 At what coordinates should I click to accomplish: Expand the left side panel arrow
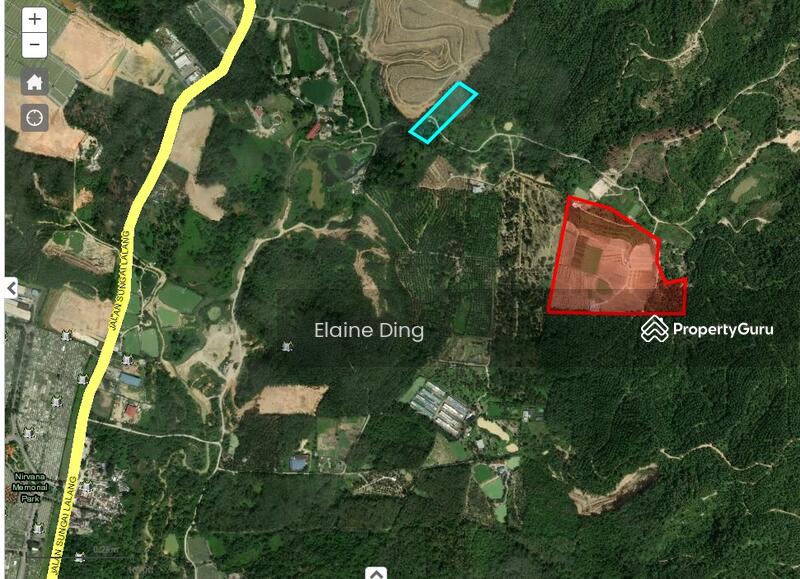coord(11,289)
